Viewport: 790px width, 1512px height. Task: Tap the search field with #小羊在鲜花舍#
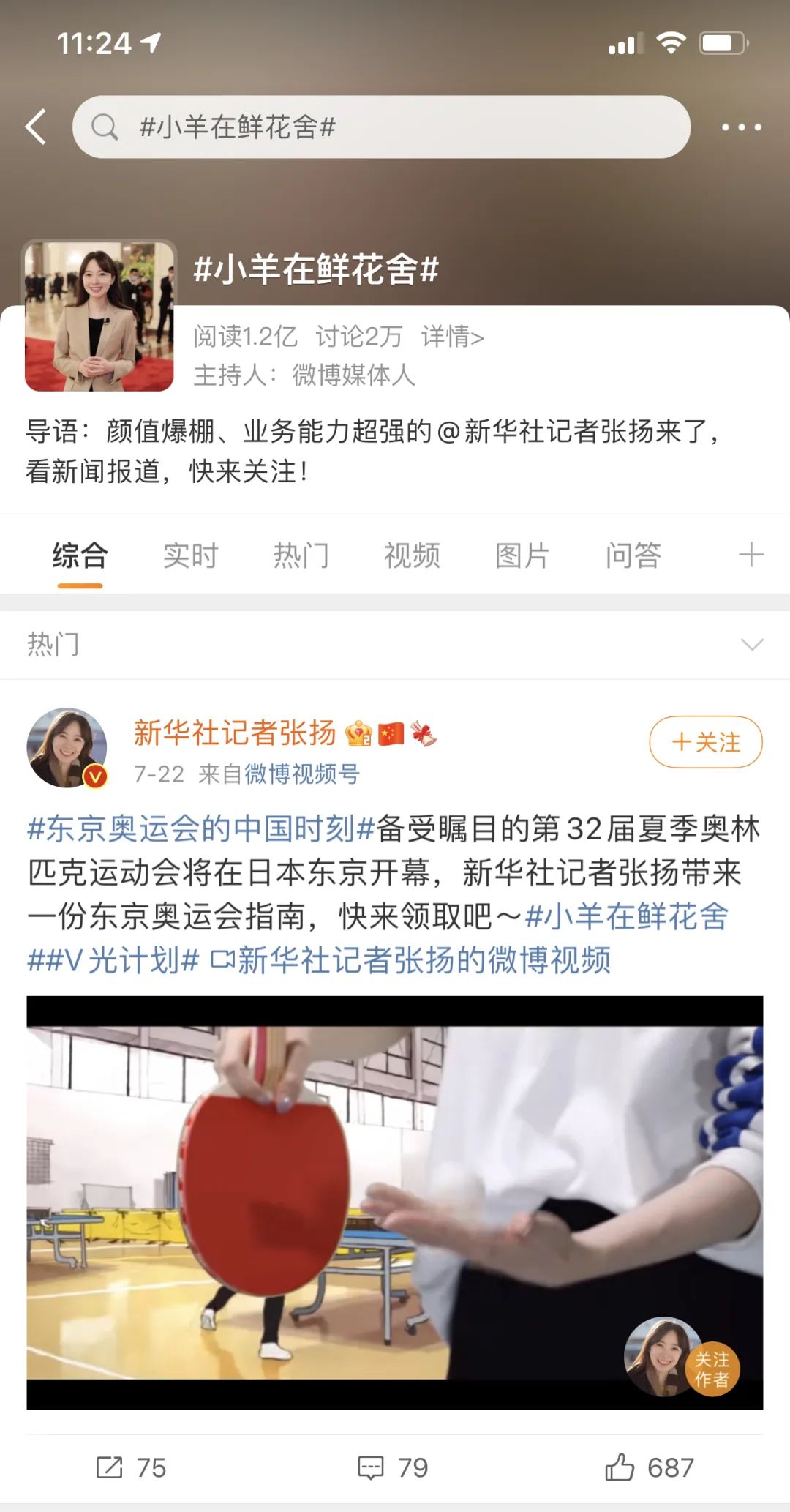[380, 127]
